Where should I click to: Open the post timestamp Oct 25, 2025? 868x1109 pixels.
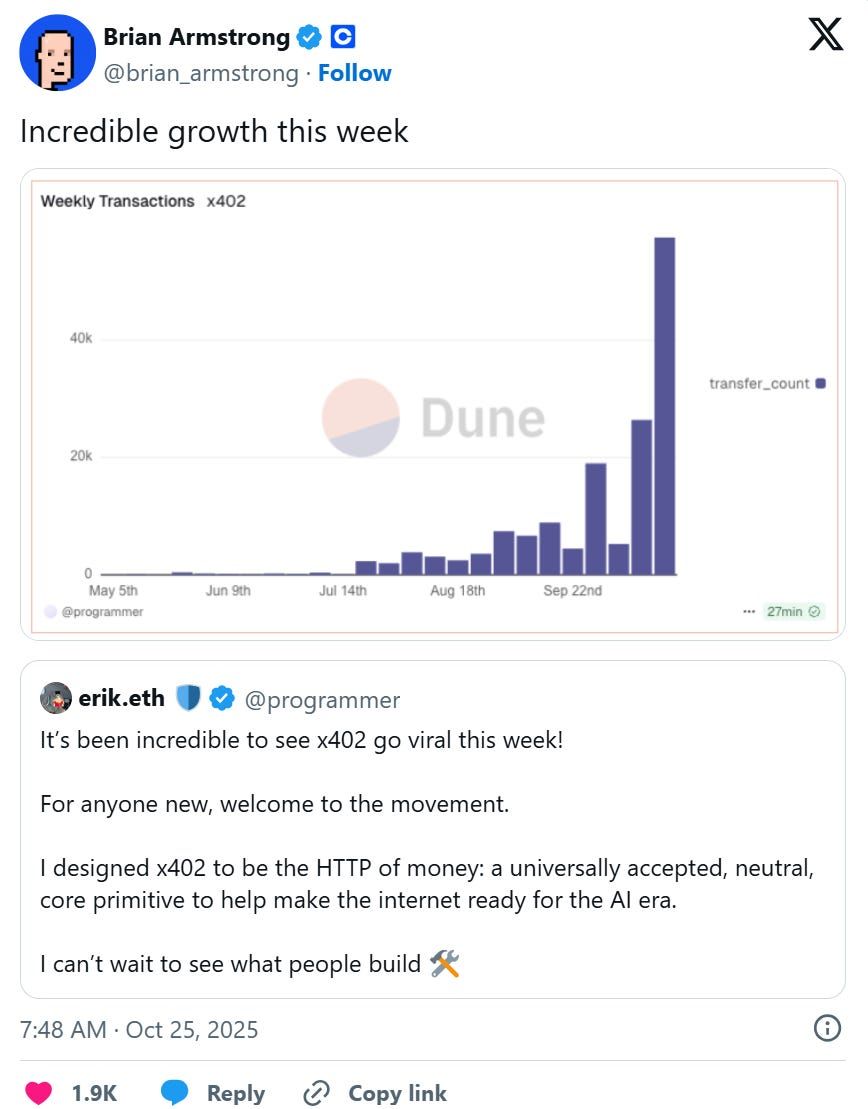pos(139,1029)
